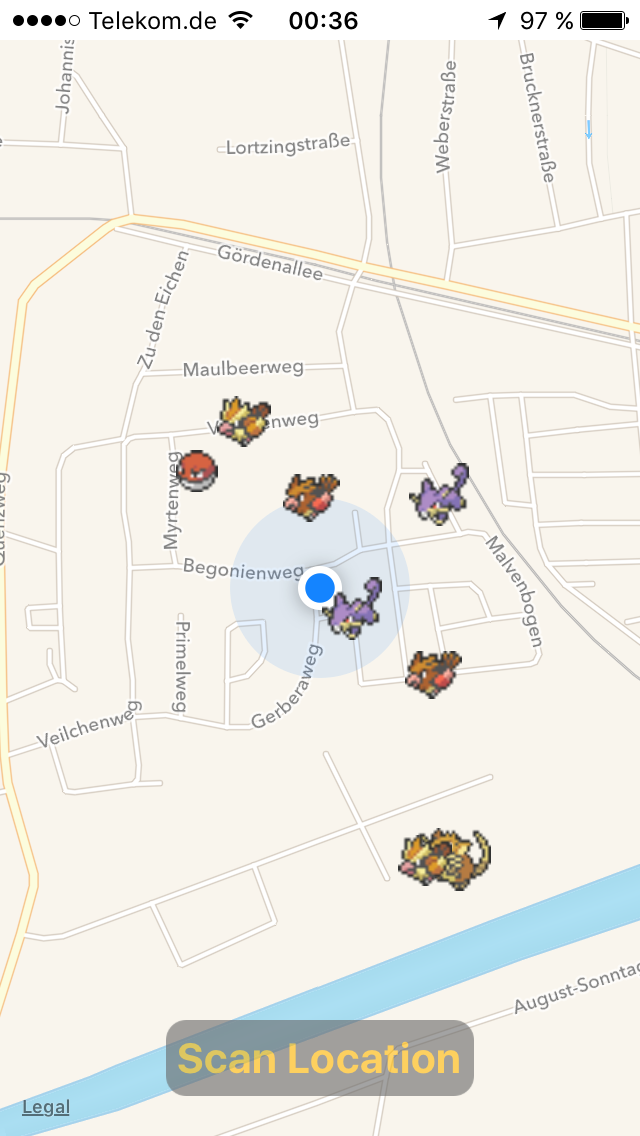This screenshot has height=1136, width=640.
Task: Tap the Voltorb marker beside Myrtenweg
Action: click(x=197, y=471)
